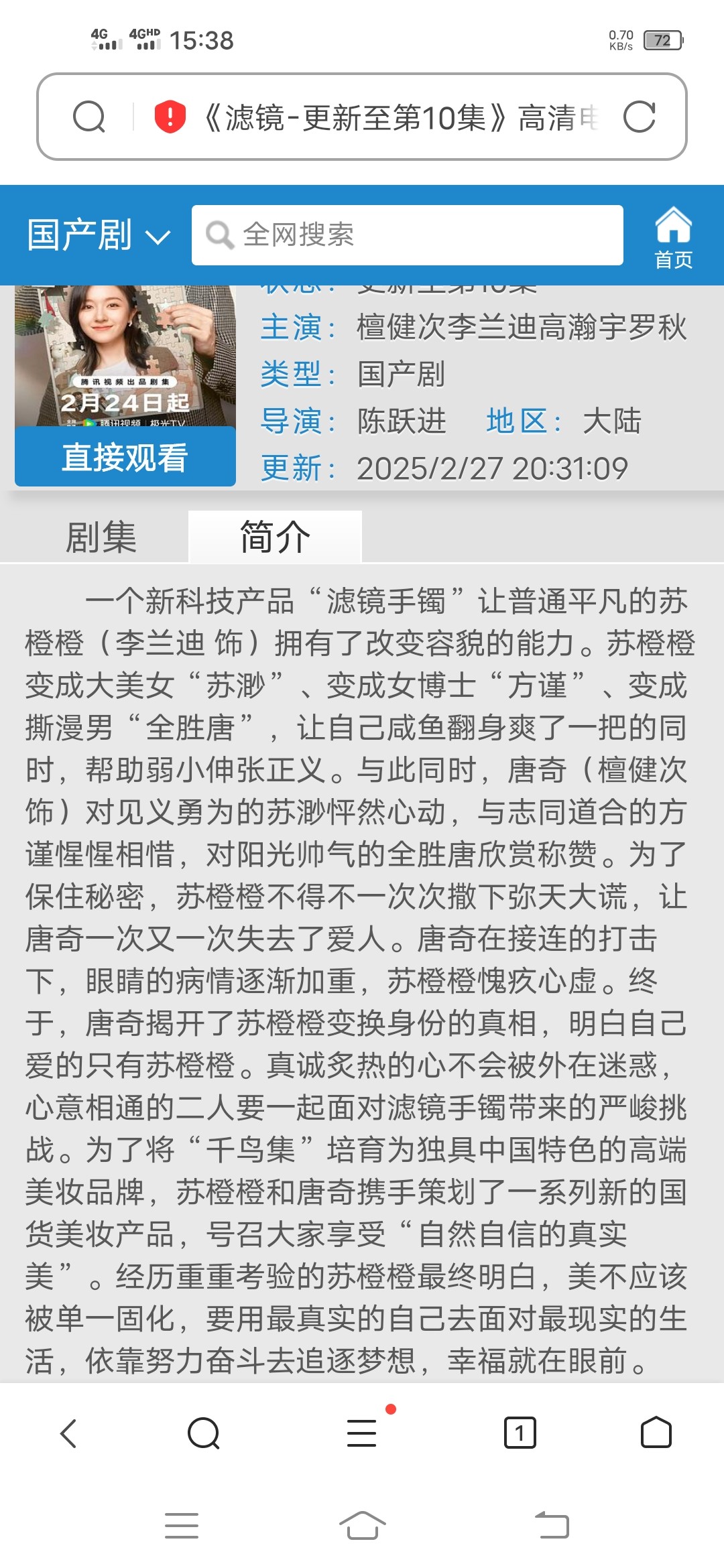Screen dimensions: 724x1568
Task: Open the browser tab switcher
Action: 520,1433
